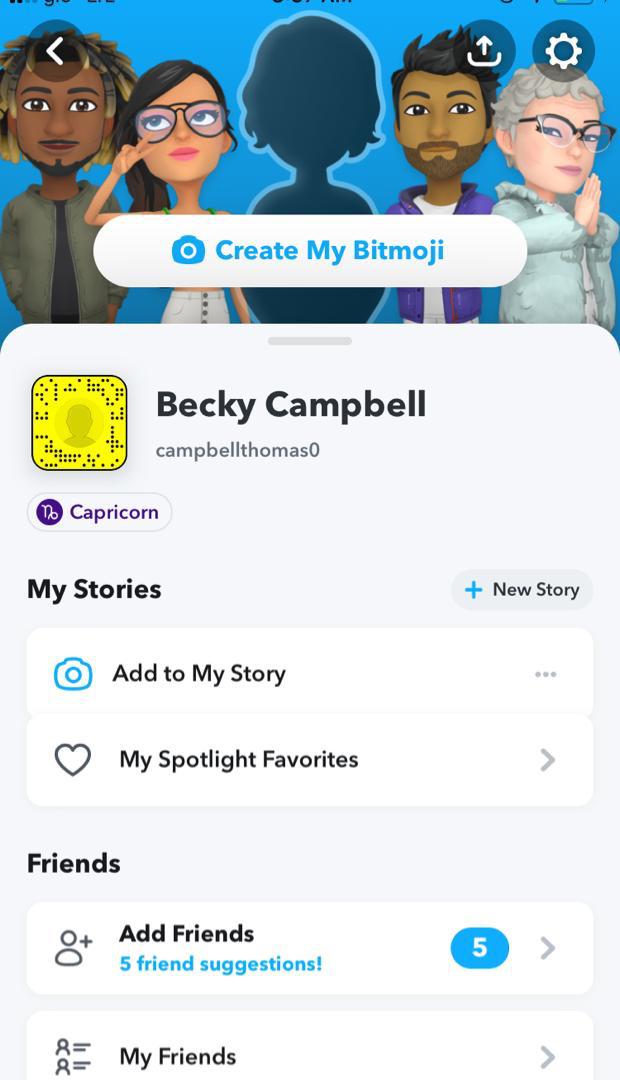Image resolution: width=620 pixels, height=1080 pixels.
Task: Go back using the top-left arrow
Action: pyautogui.click(x=56, y=50)
